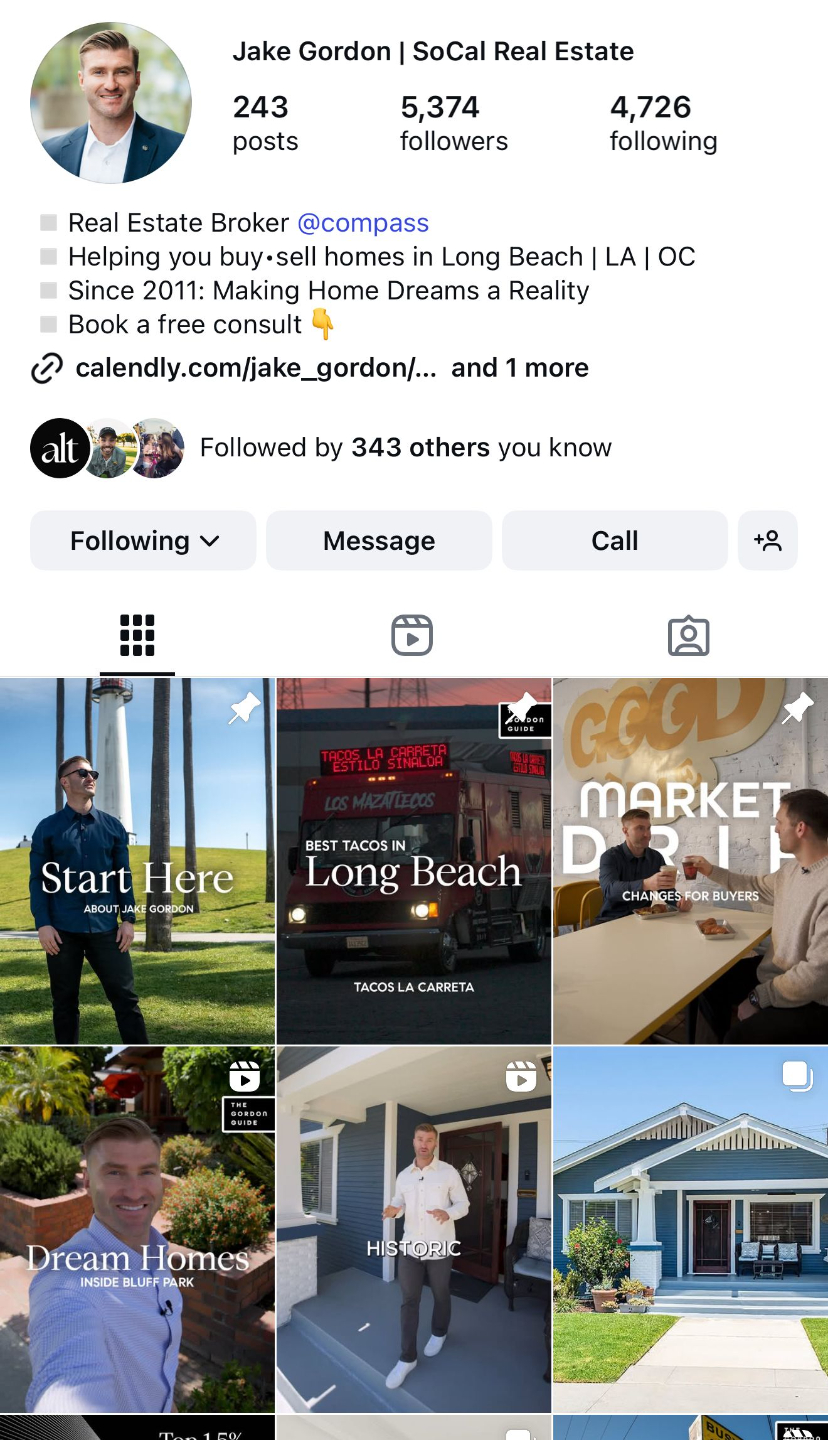See the 343 mutual followers you know
828x1440 pixels.
coord(405,447)
